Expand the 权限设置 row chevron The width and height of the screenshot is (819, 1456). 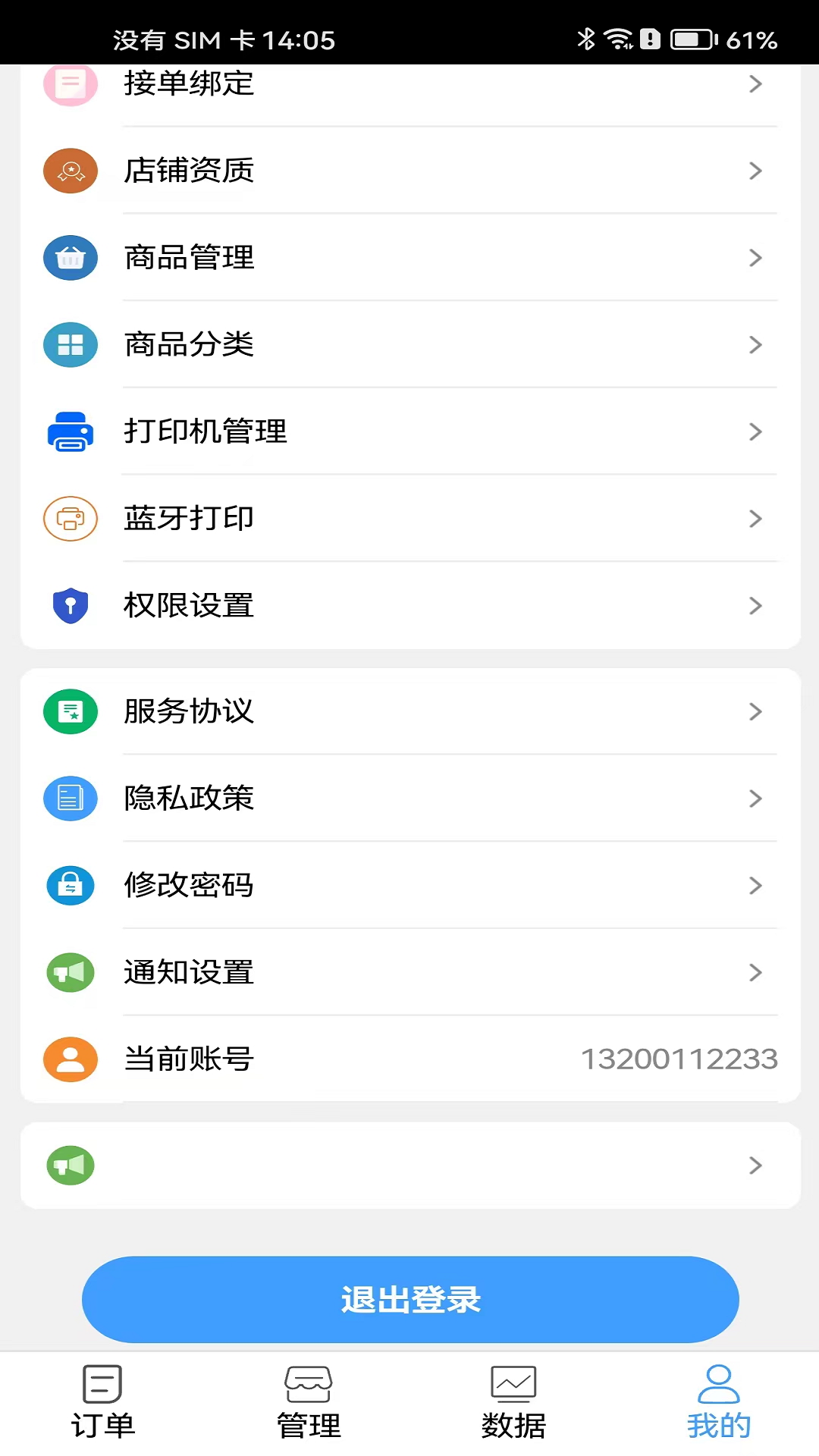[755, 605]
